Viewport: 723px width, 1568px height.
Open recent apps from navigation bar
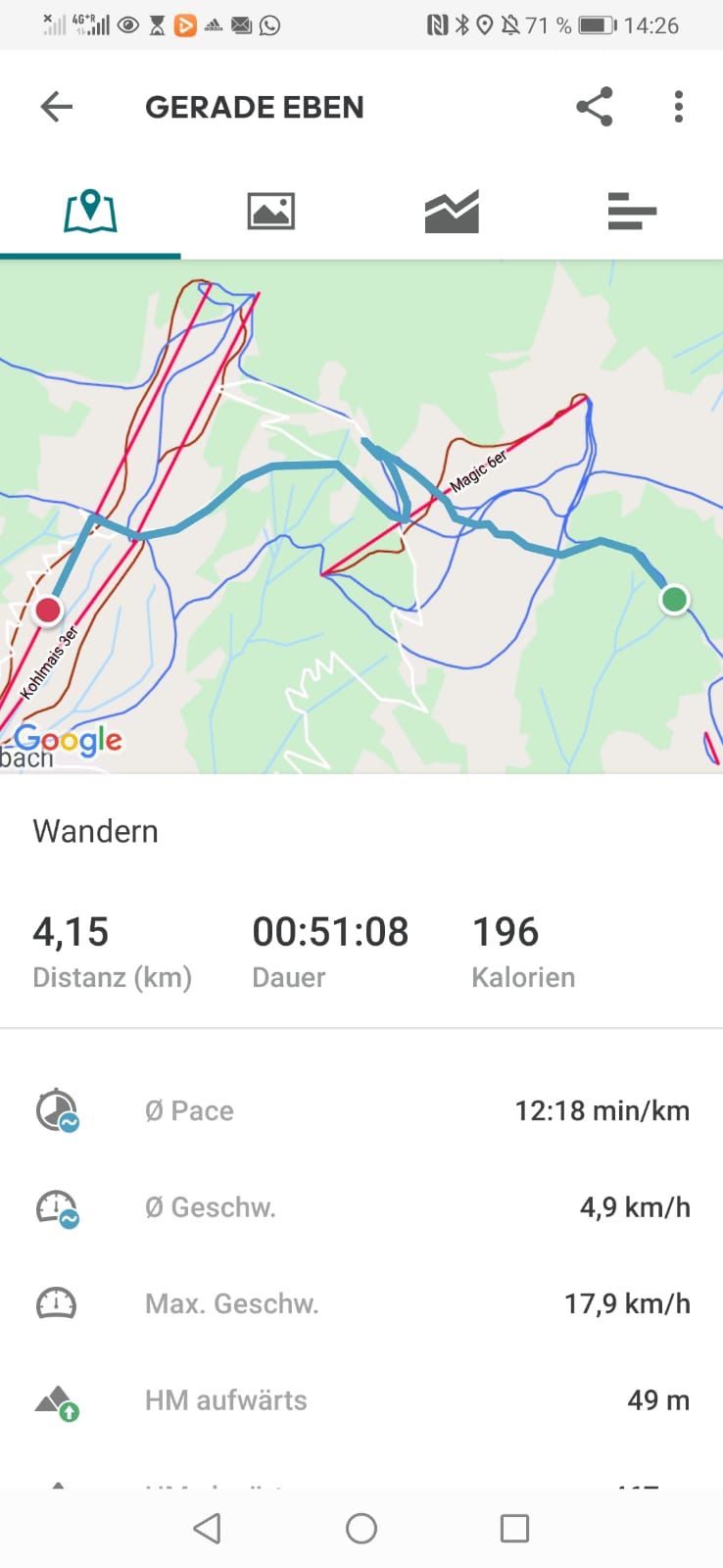[514, 1528]
